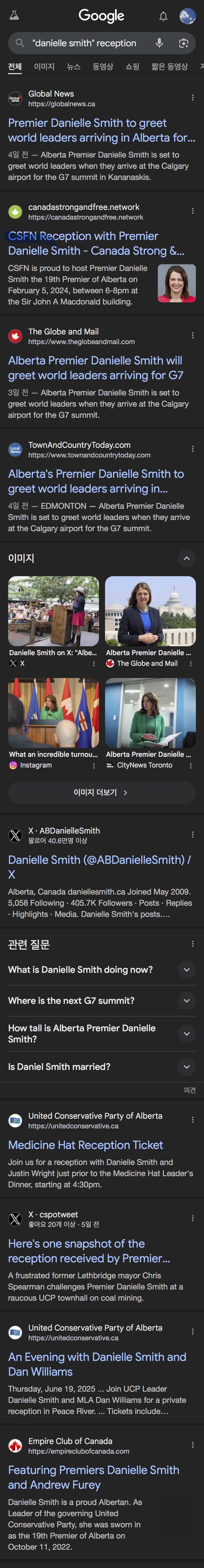The height and width of the screenshot is (1568, 204).
Task: Tap the search box with query text
Action: tap(85, 43)
